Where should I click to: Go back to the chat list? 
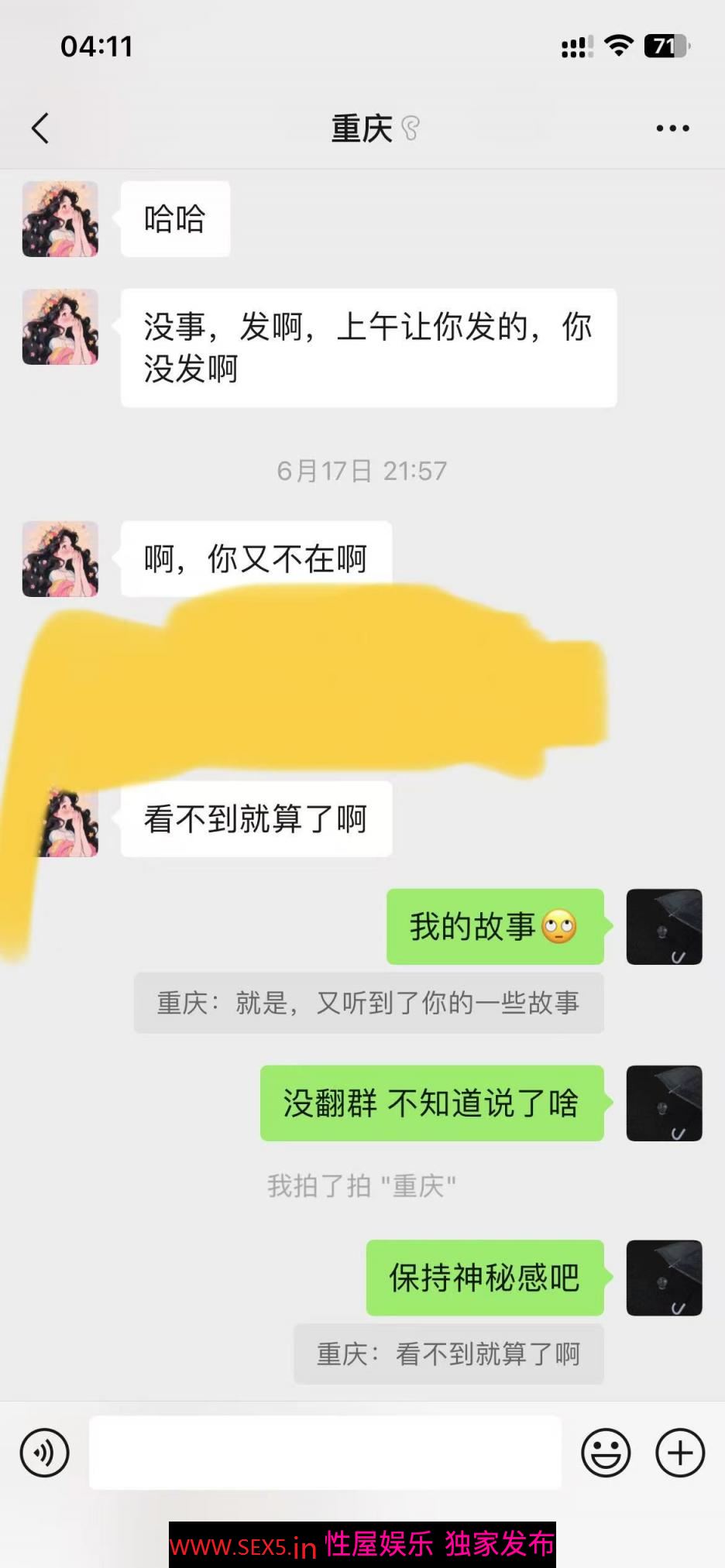[x=40, y=129]
